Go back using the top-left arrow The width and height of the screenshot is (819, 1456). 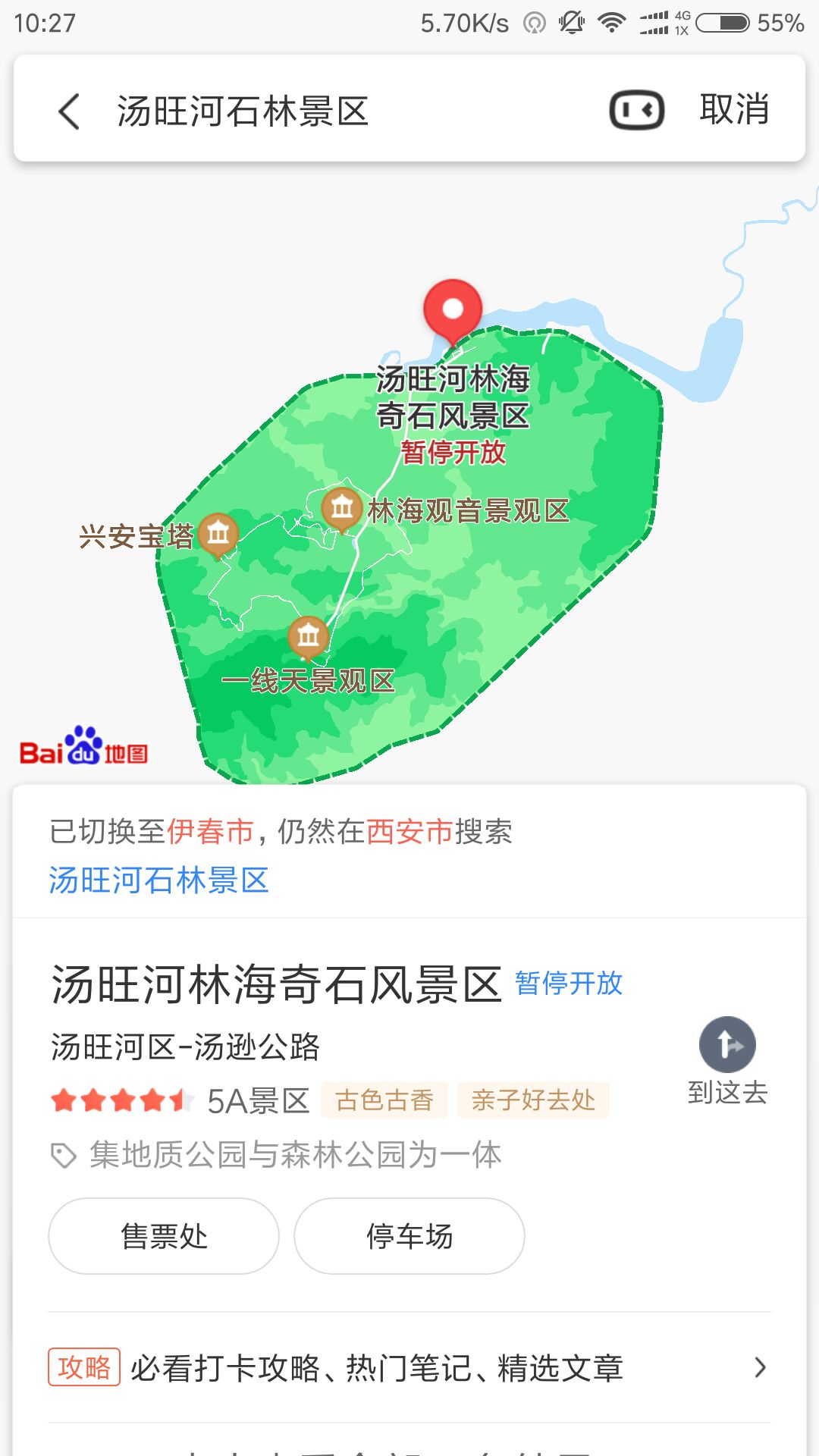coord(69,111)
